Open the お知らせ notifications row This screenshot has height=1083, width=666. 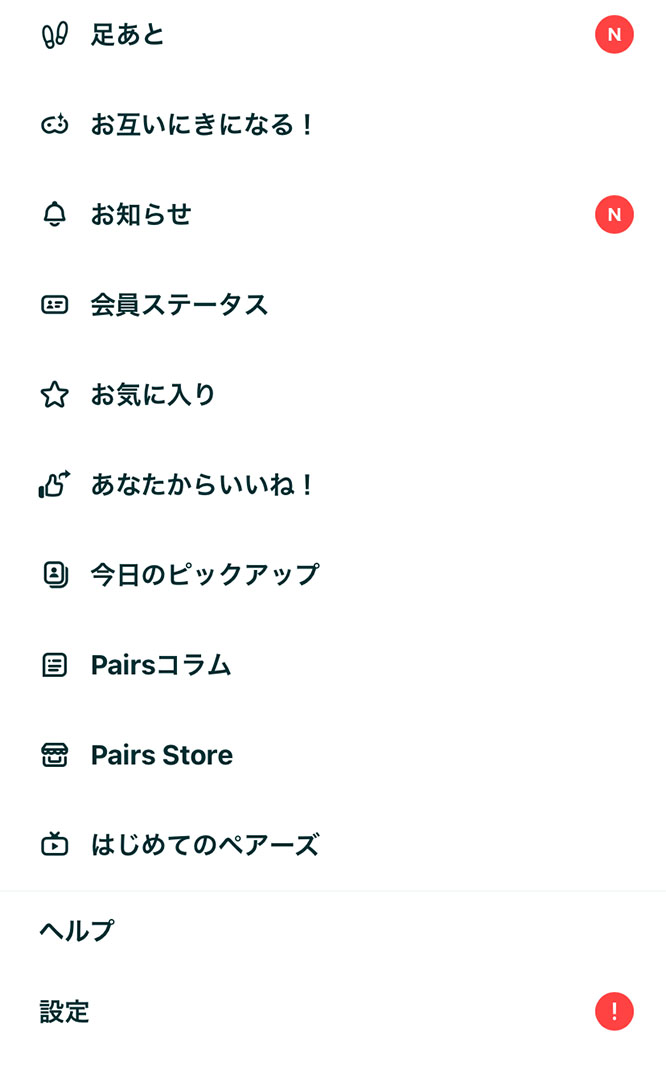[x=333, y=215]
